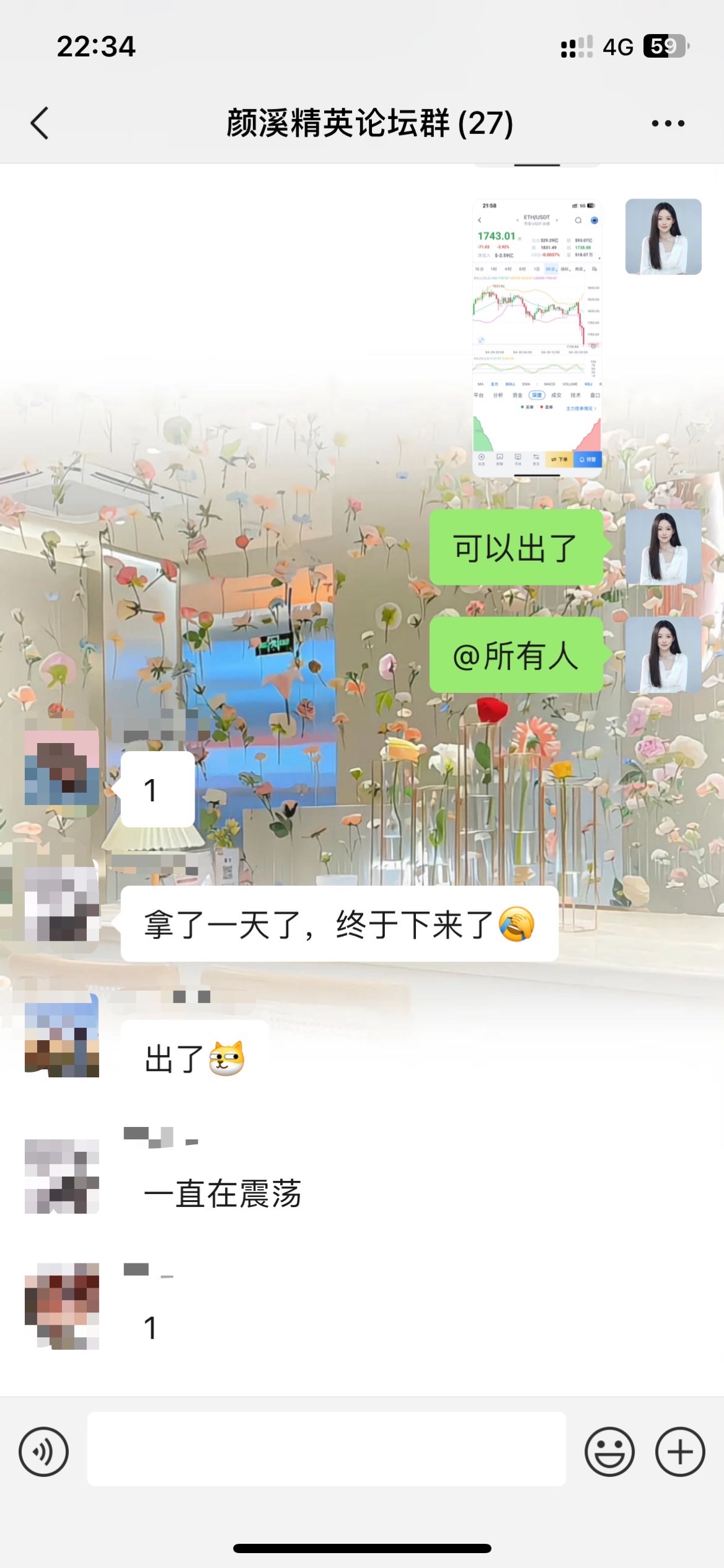Switch to voice message input

pyautogui.click(x=43, y=1451)
